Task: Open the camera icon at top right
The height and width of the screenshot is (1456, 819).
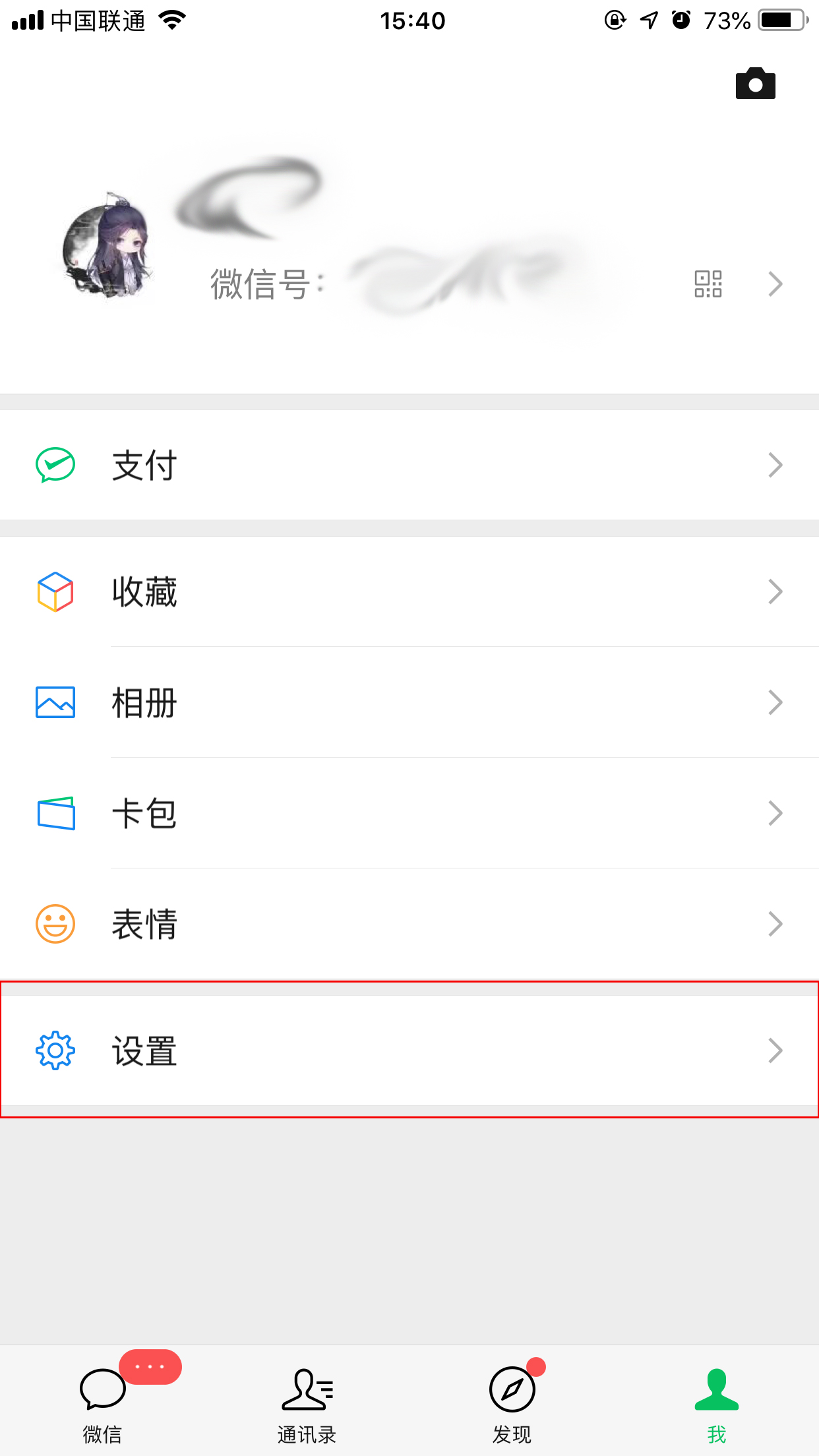Action: (756, 84)
